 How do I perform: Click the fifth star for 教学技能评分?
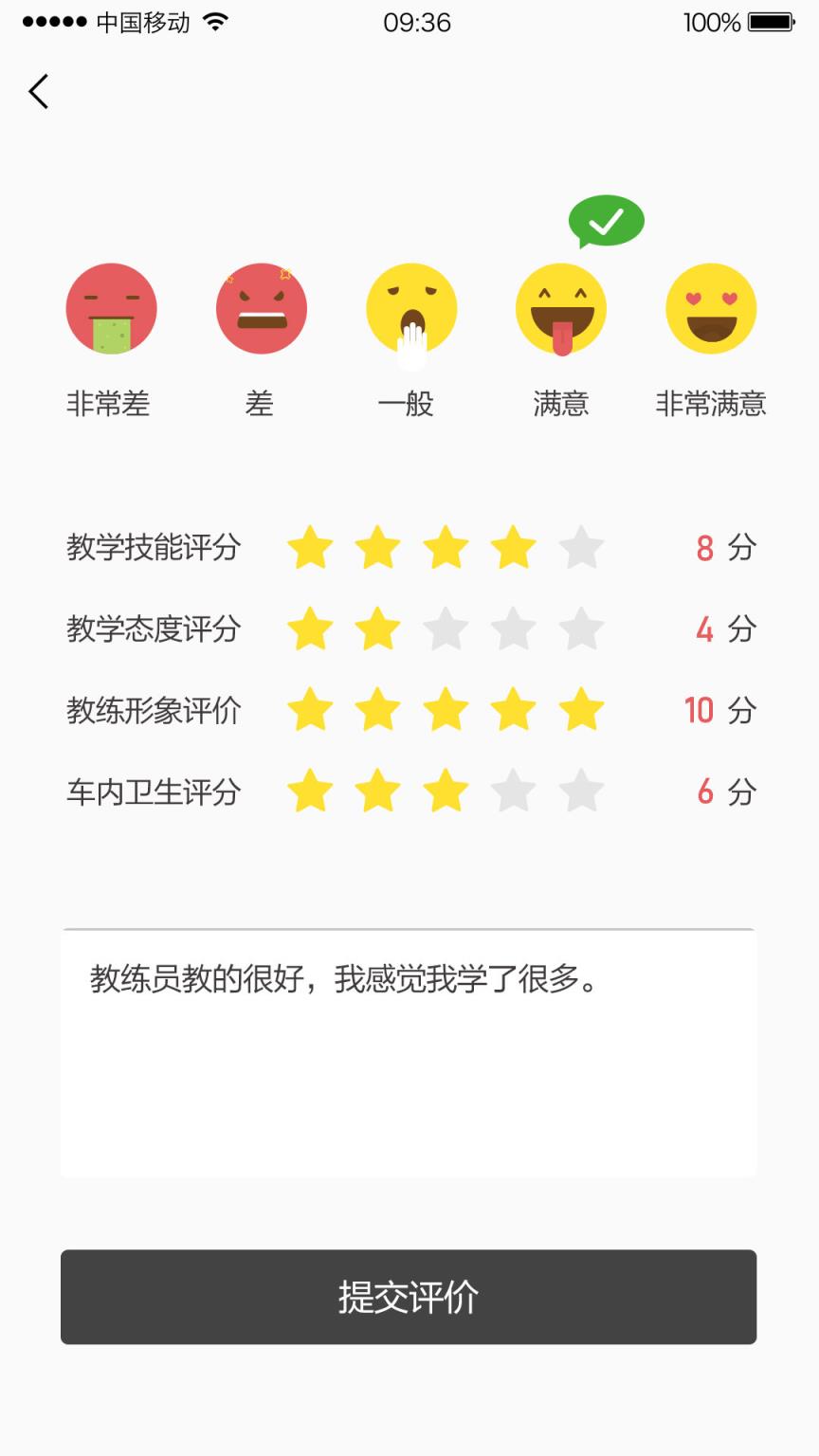pos(581,548)
